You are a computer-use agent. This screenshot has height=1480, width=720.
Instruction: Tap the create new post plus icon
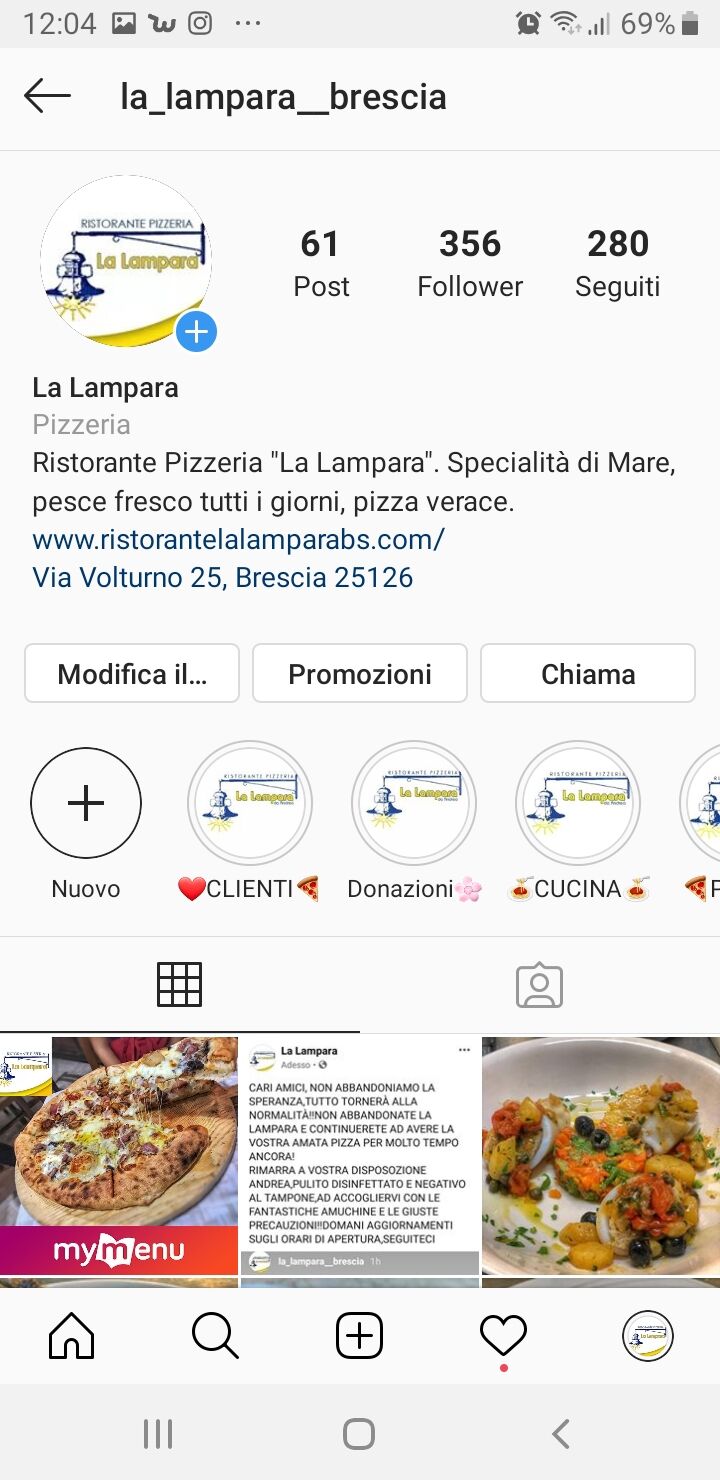[359, 1335]
